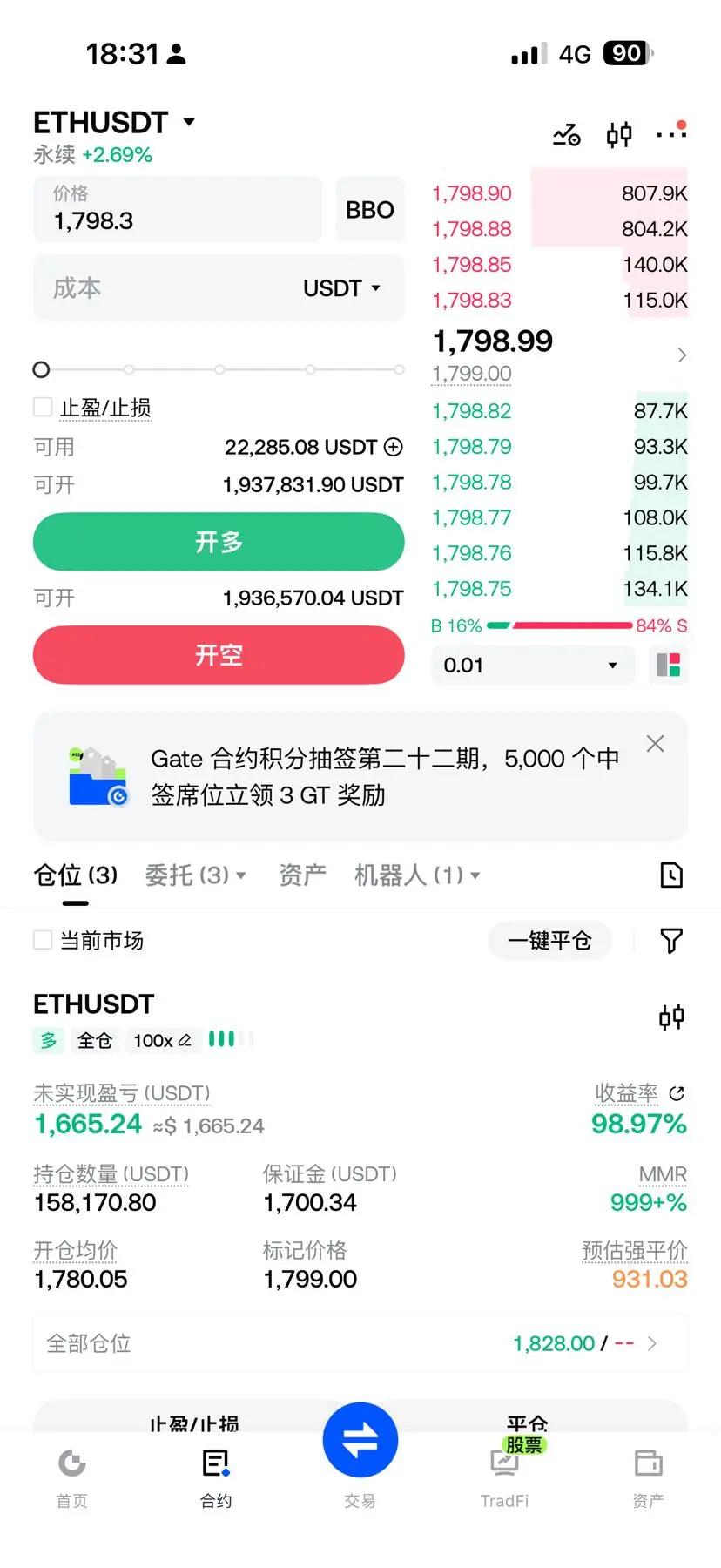The width and height of the screenshot is (721, 1568).
Task: Open the 0.01 depth precision dropdown
Action: point(533,666)
